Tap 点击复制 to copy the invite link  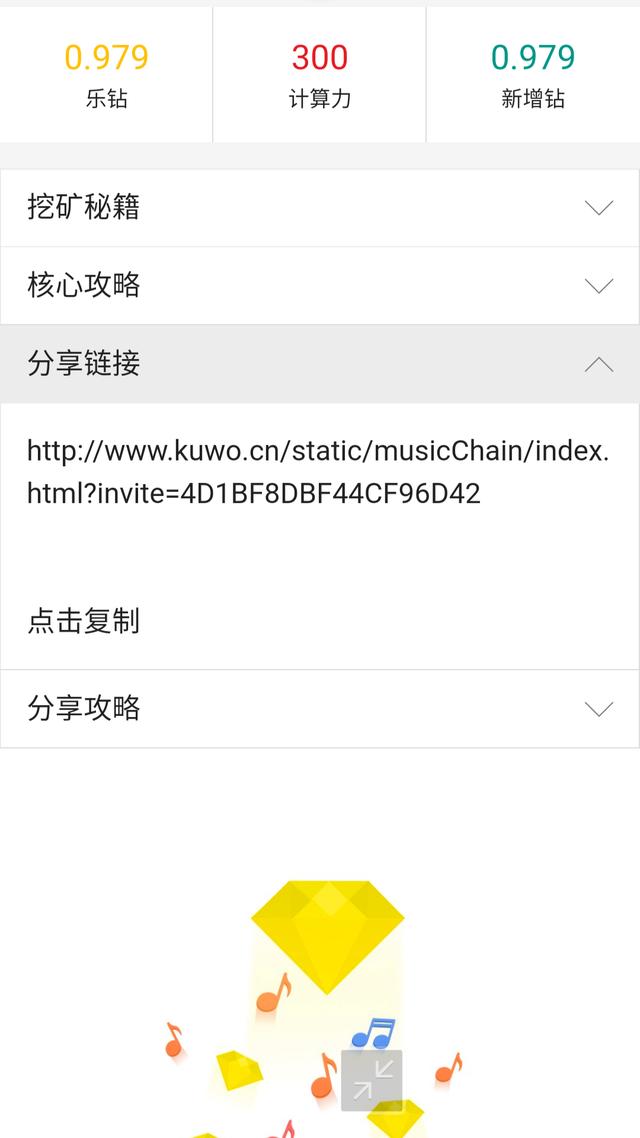pos(83,621)
